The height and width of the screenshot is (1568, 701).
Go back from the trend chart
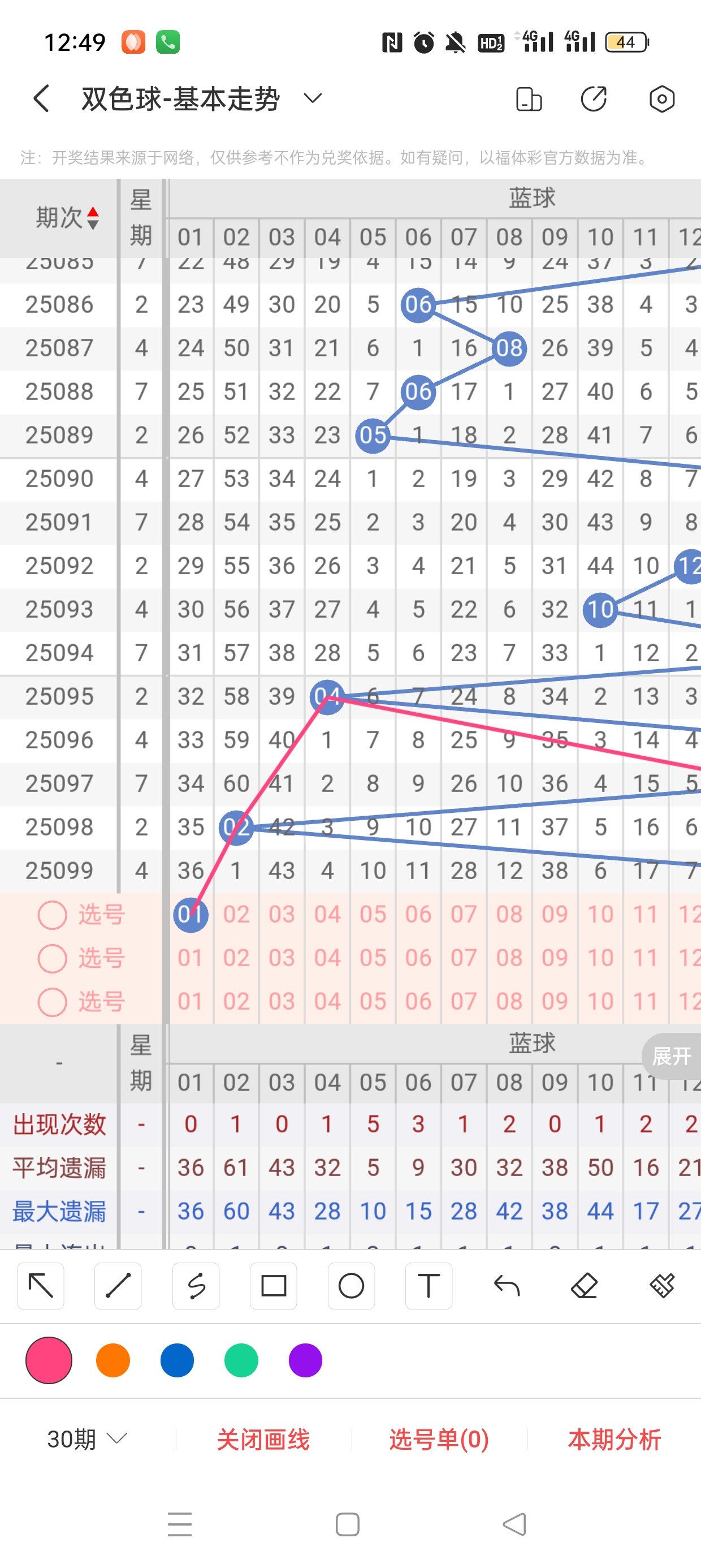point(41,98)
